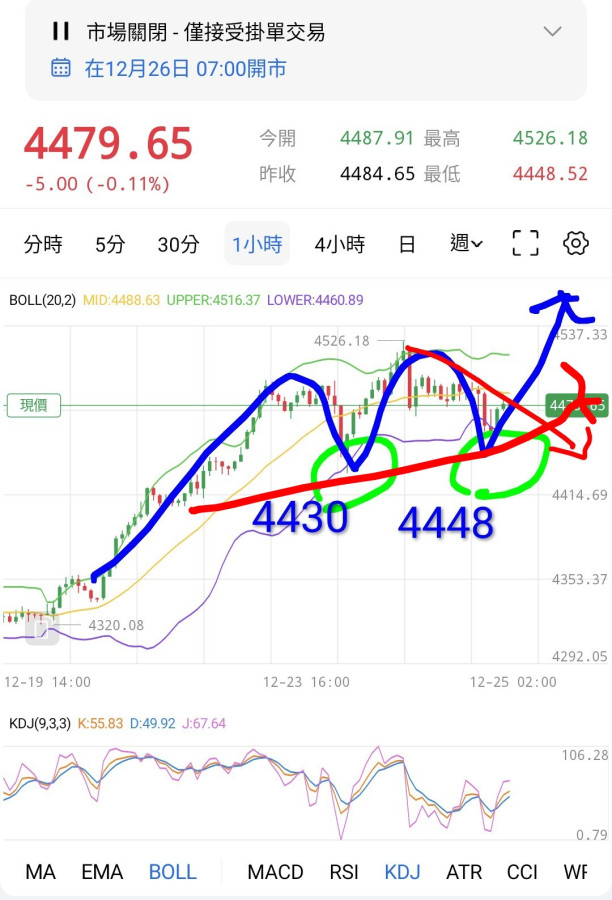The width and height of the screenshot is (612, 900).
Task: Show the CCI sub-indicator
Action: point(522,872)
